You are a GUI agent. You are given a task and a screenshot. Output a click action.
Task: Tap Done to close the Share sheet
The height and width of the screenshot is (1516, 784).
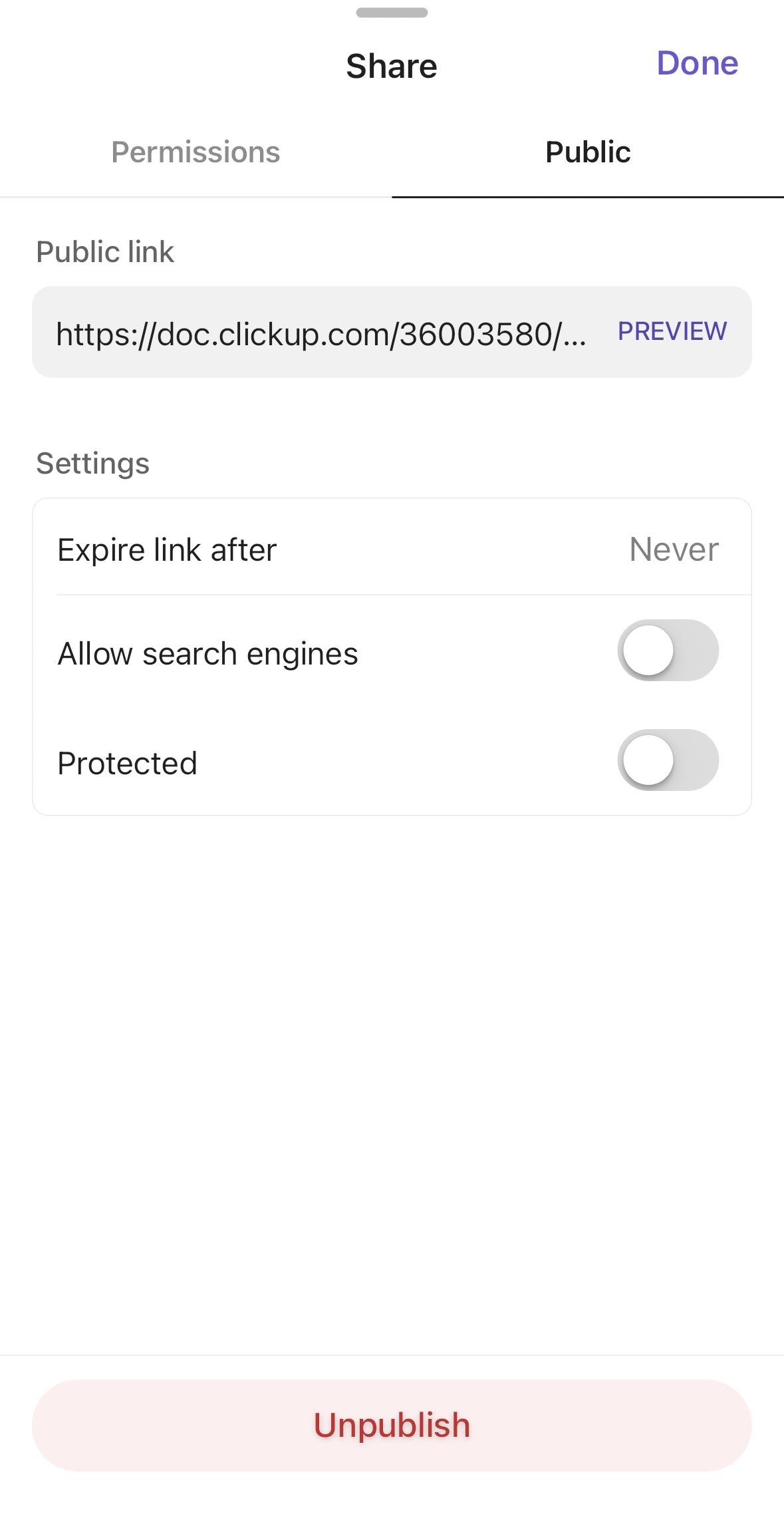tap(698, 64)
